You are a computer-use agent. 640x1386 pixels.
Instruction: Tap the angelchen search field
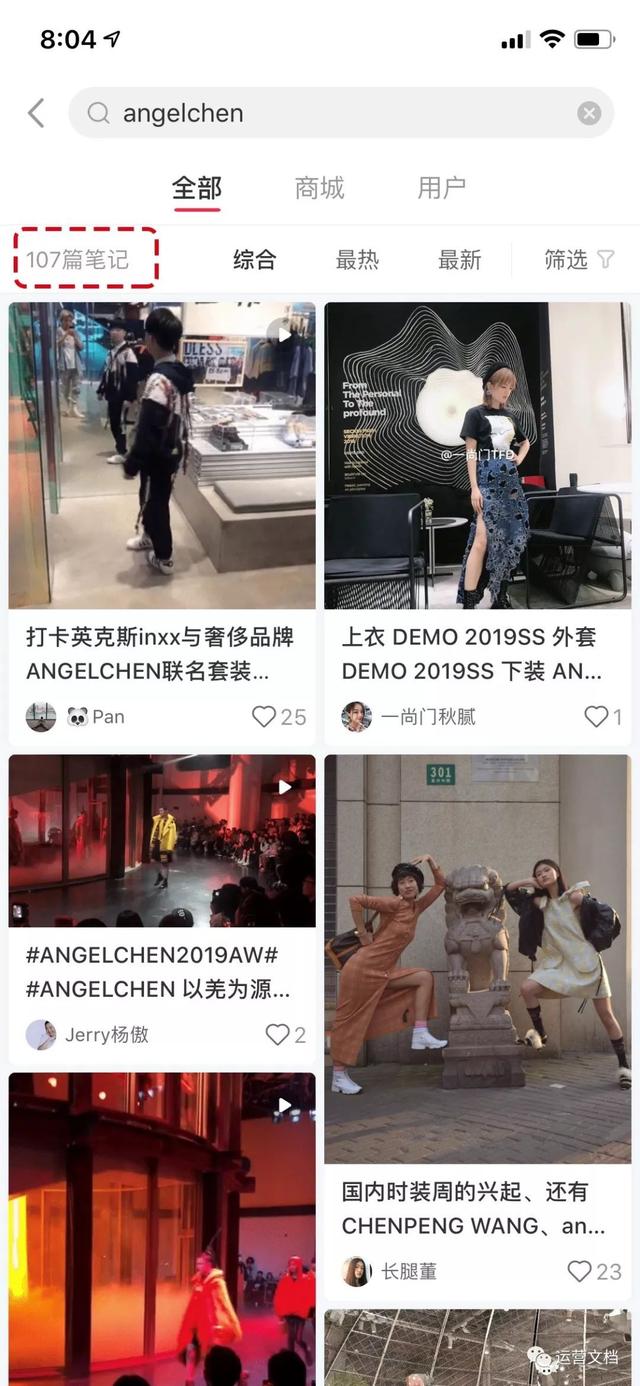coord(330,113)
